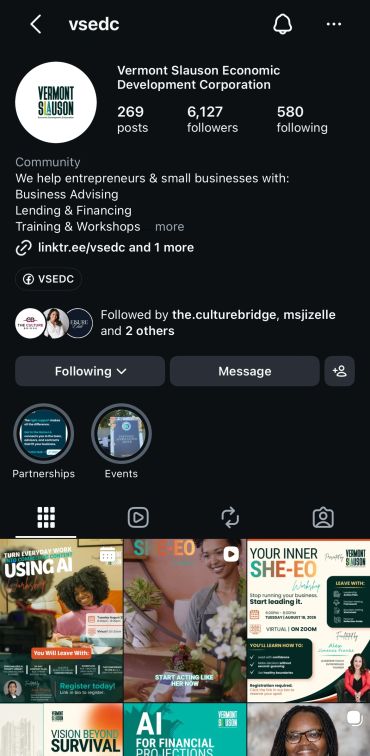Open the Events story highlight

pos(121,433)
